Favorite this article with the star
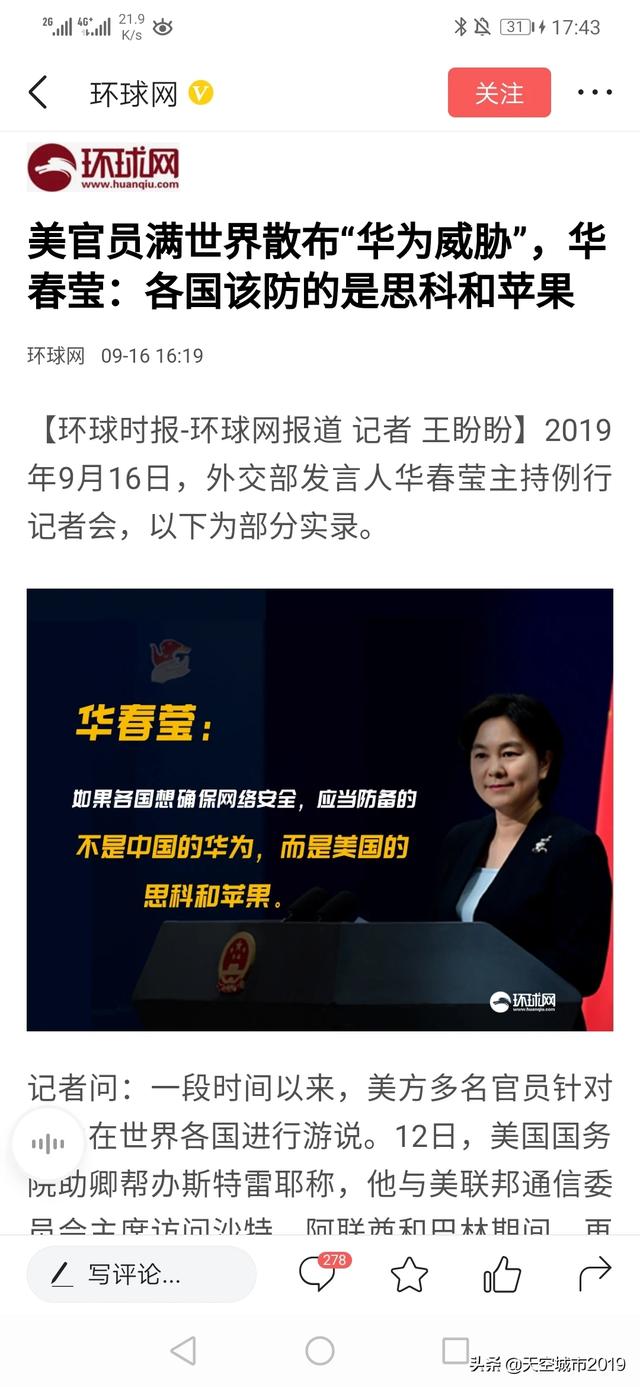The height and width of the screenshot is (1387, 640). click(409, 1274)
